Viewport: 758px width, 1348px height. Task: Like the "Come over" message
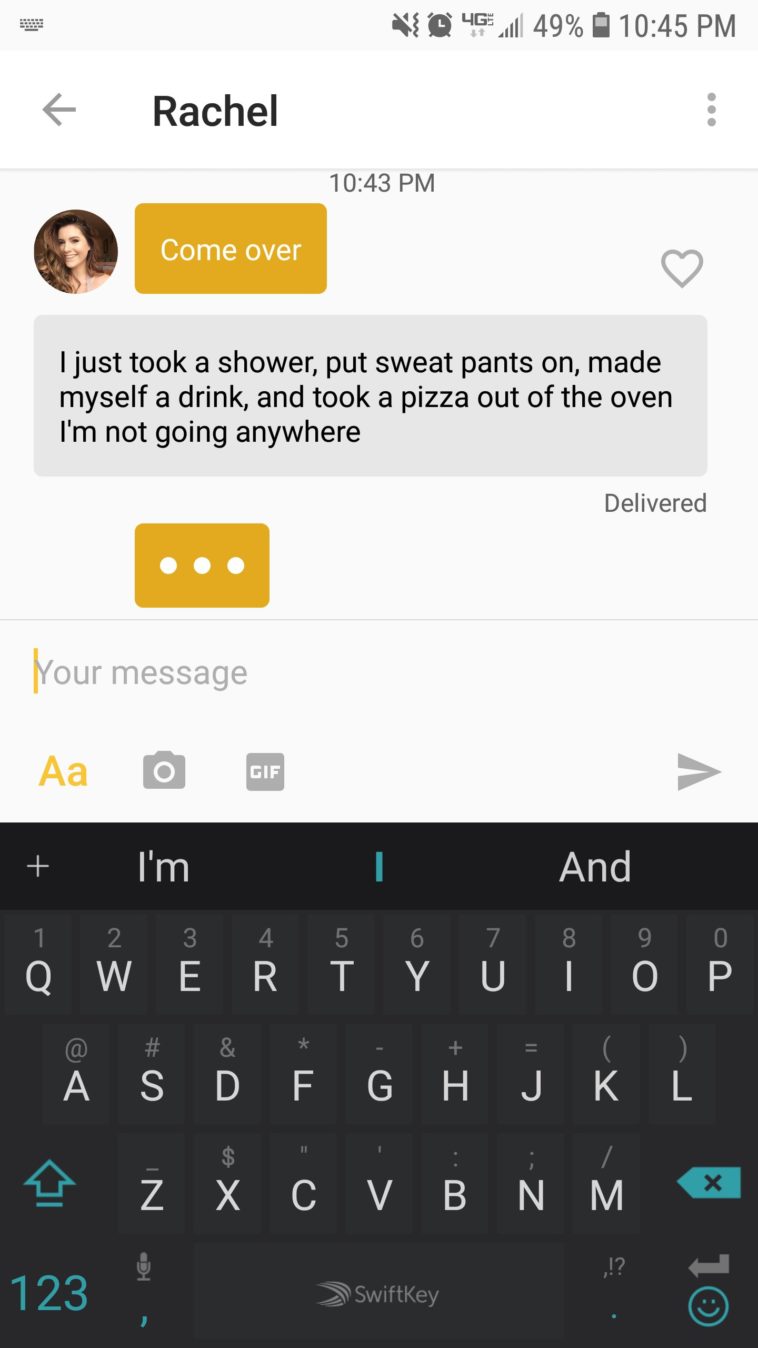682,268
